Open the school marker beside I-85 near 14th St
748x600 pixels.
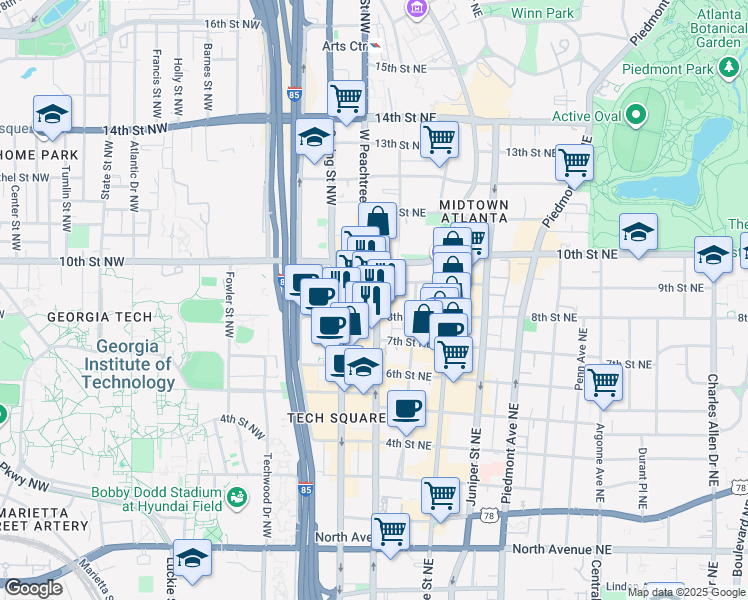pyautogui.click(x=315, y=137)
